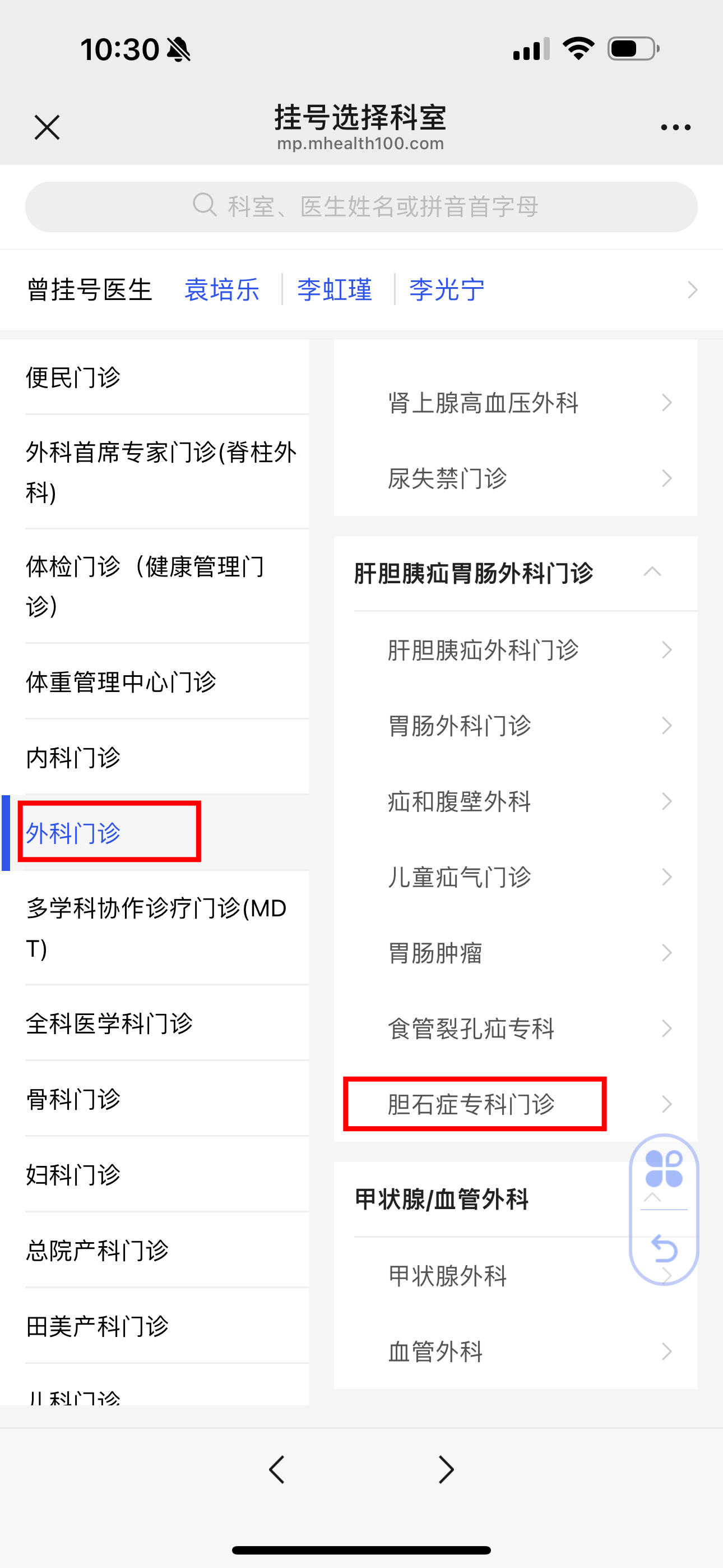Open the three-dot overflow menu
The image size is (723, 1568).
point(675,127)
